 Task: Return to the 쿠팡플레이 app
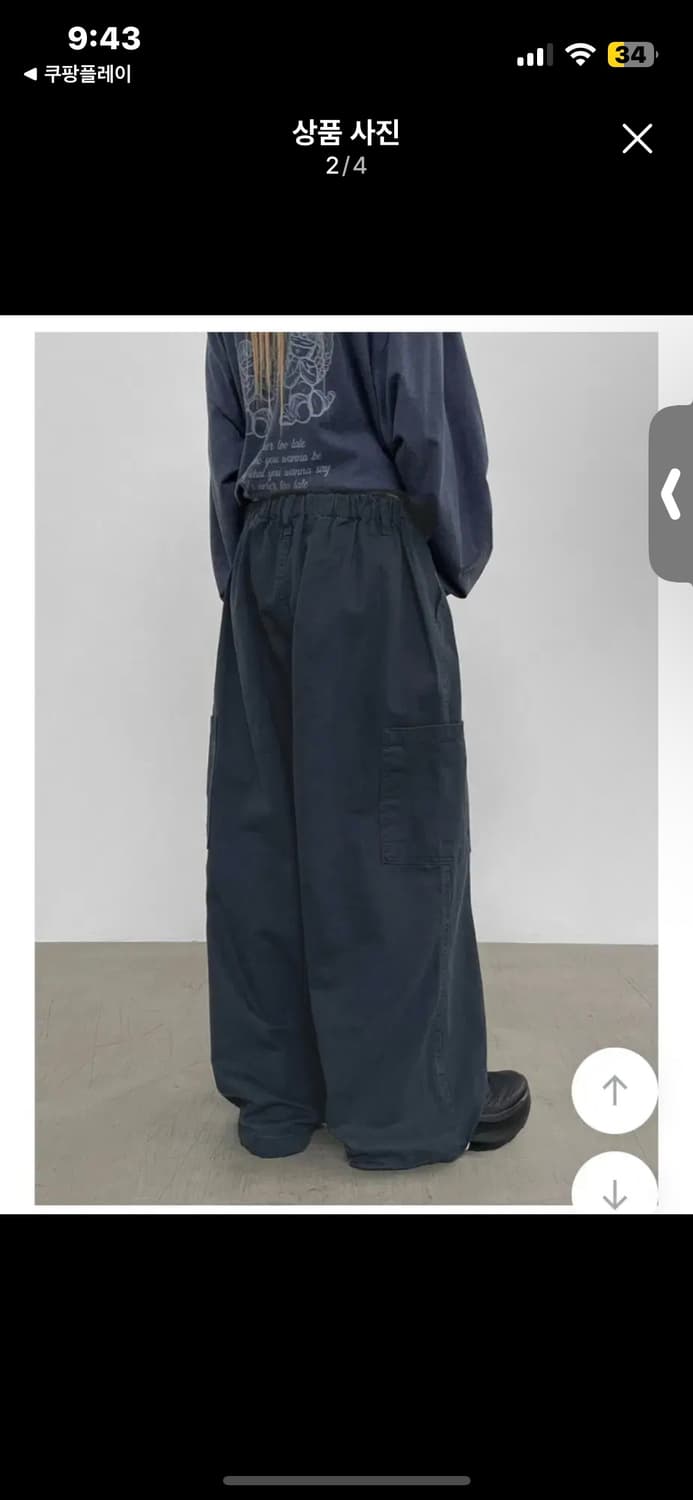coord(78,74)
